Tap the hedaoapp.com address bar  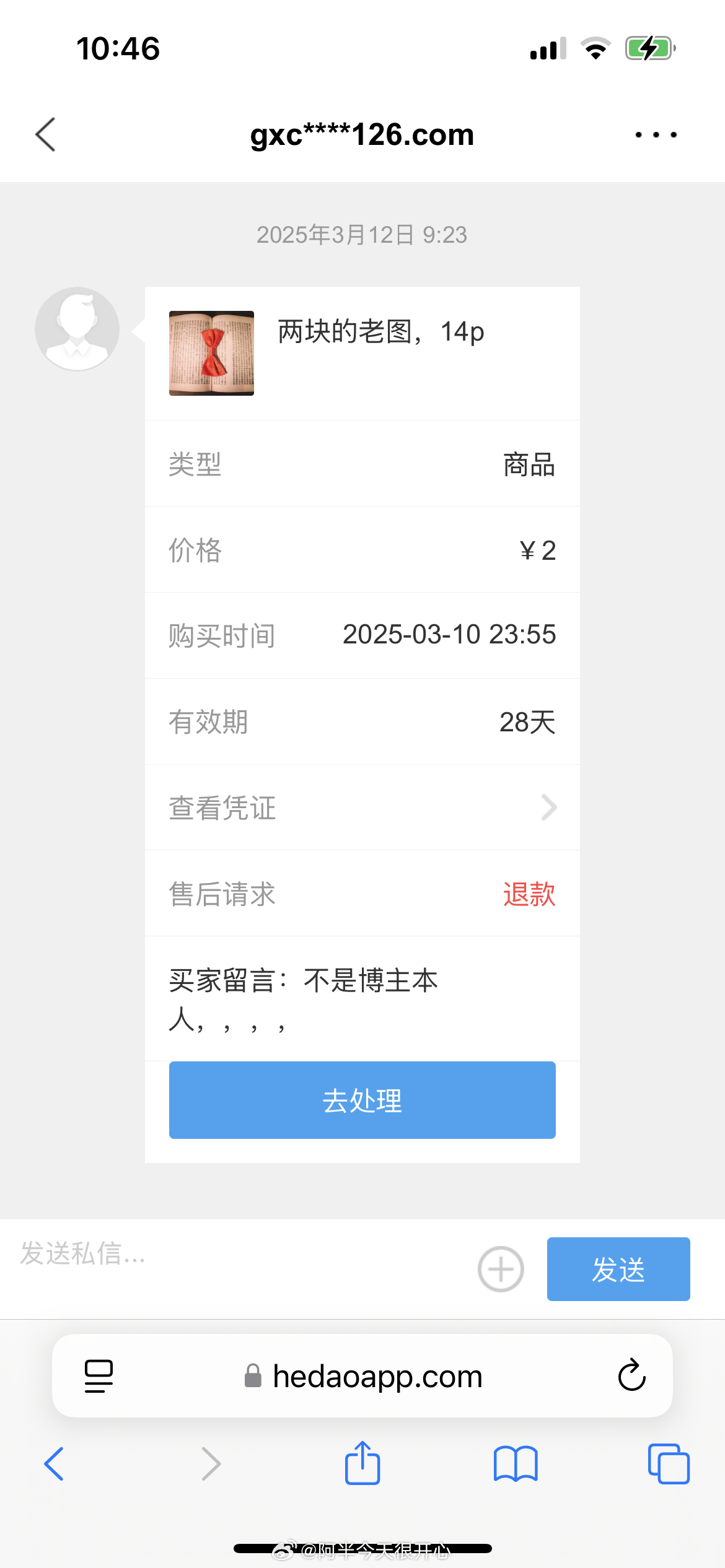362,1376
